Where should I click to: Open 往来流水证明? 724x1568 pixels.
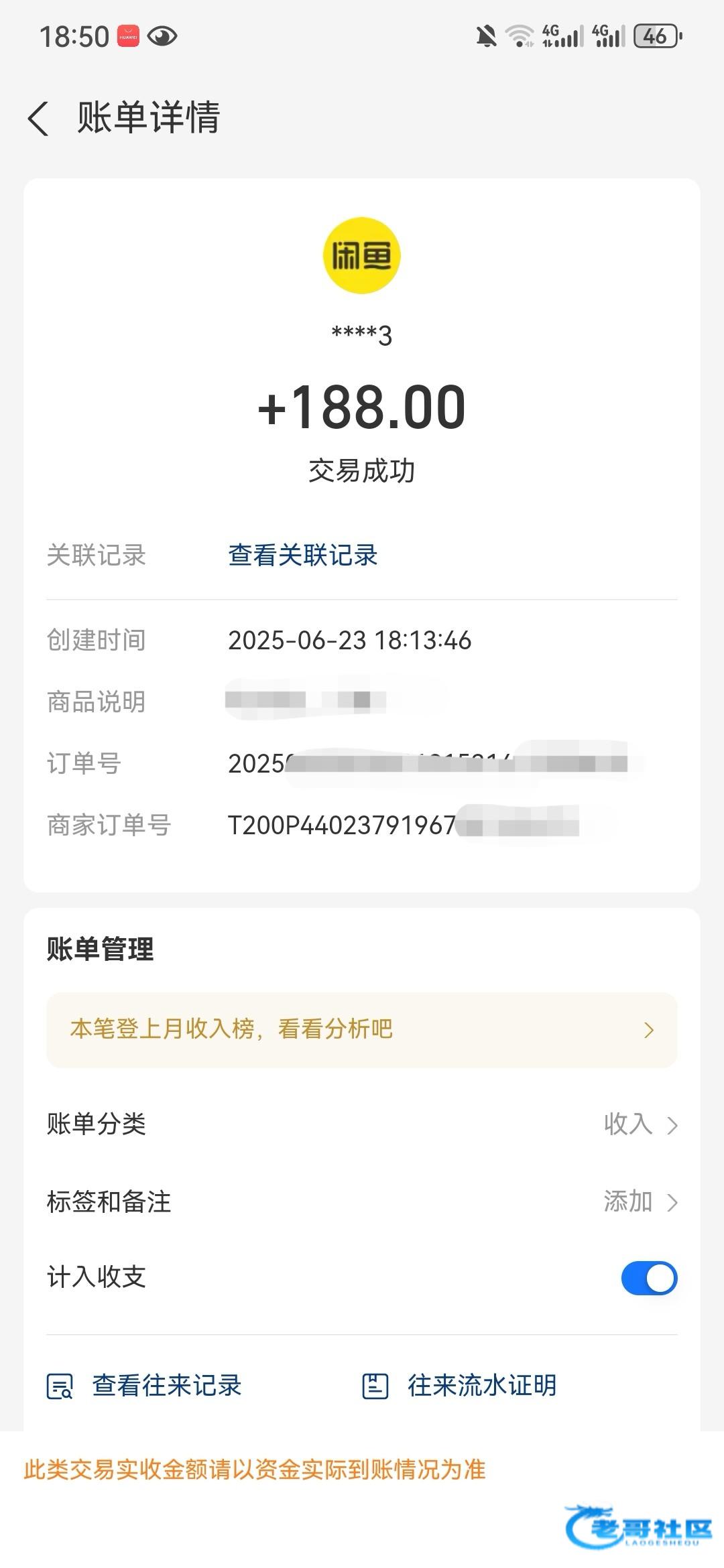pyautogui.click(x=459, y=1385)
